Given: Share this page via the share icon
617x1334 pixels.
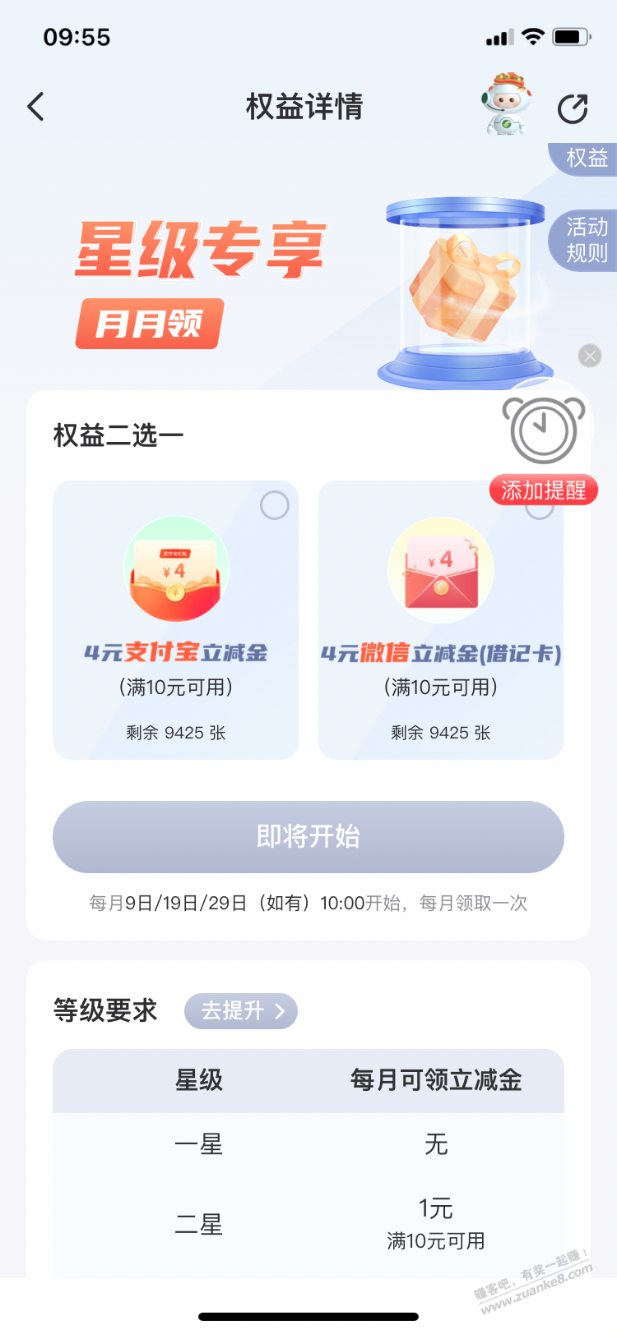Looking at the screenshot, I should coord(573,109).
